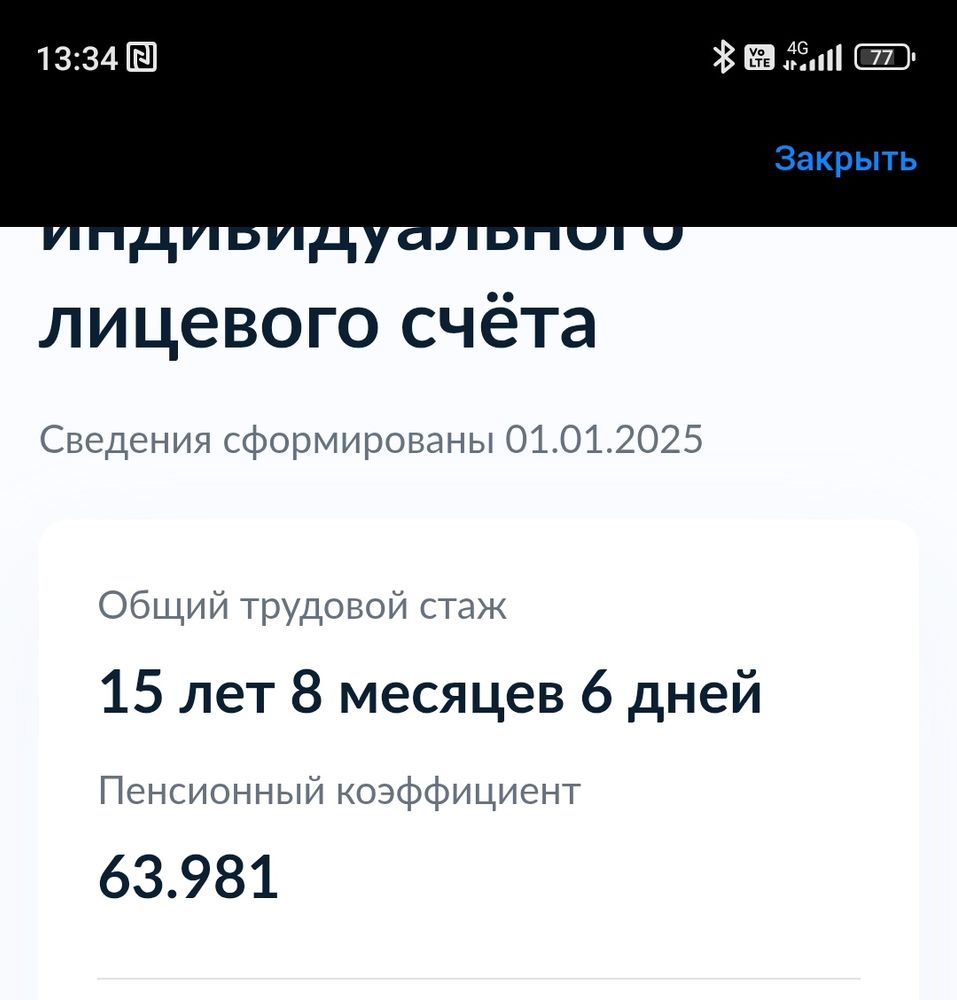Select the value 15 лет 8 месяцев 6 дней

tap(430, 690)
